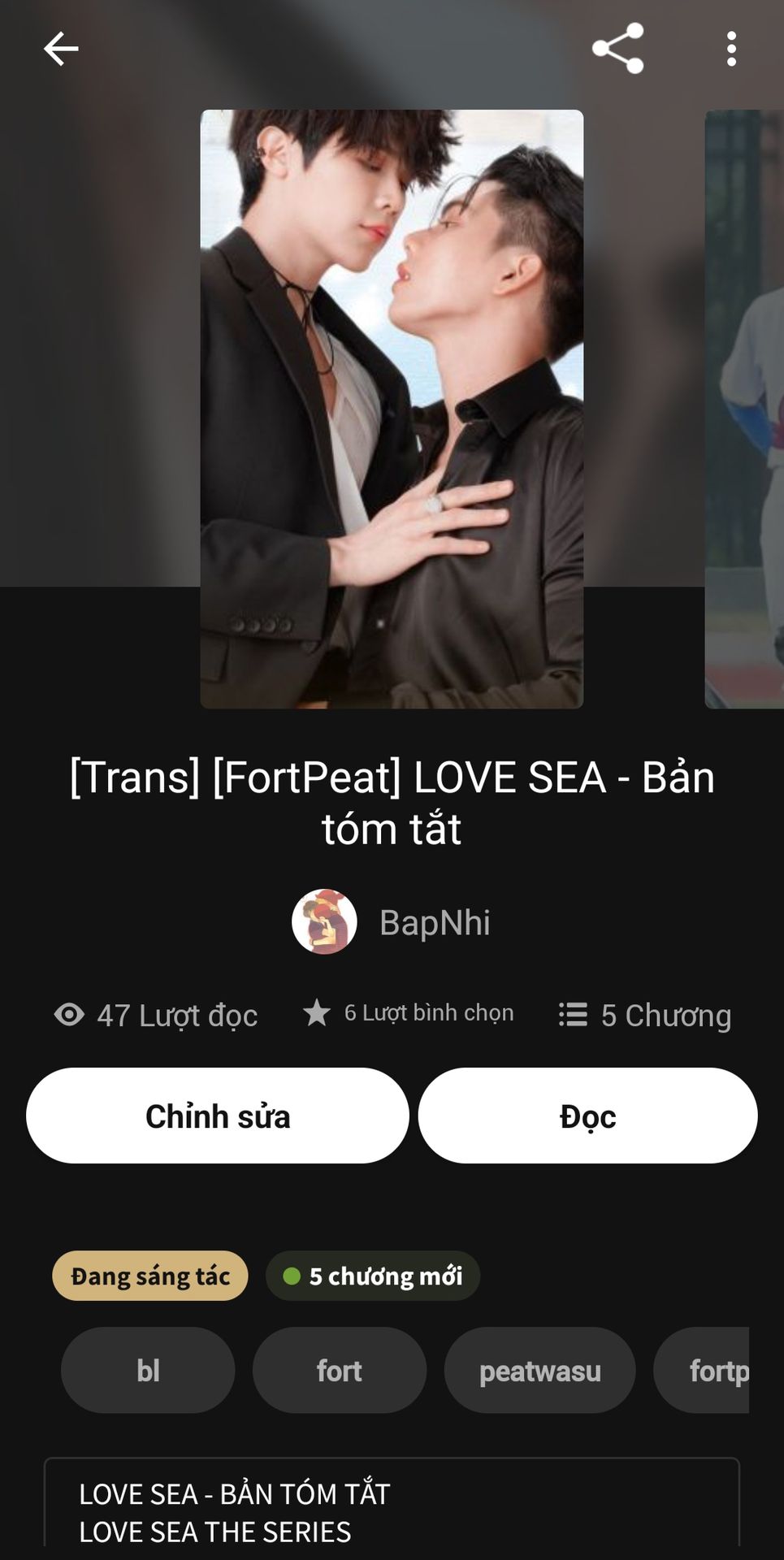Share this story
This screenshot has width=784, height=1560.
(617, 49)
